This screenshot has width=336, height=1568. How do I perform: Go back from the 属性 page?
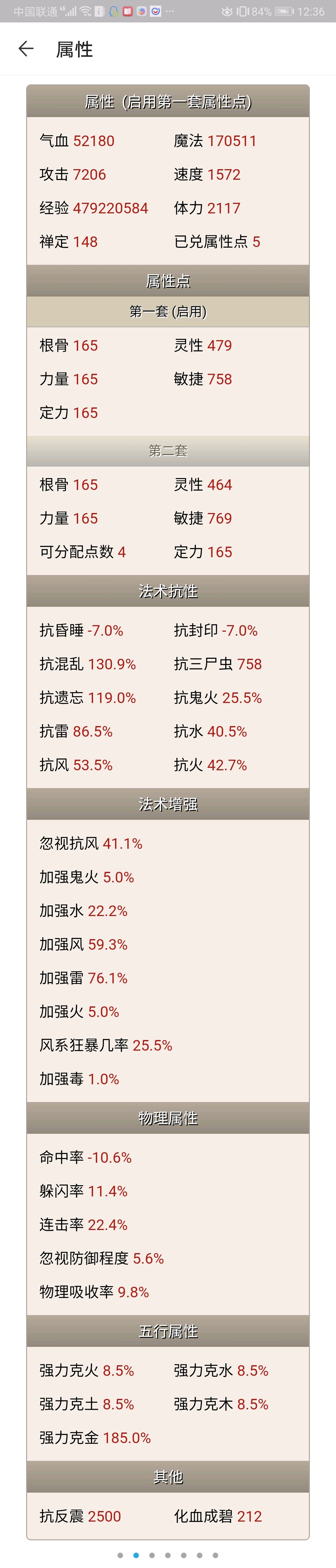26,49
